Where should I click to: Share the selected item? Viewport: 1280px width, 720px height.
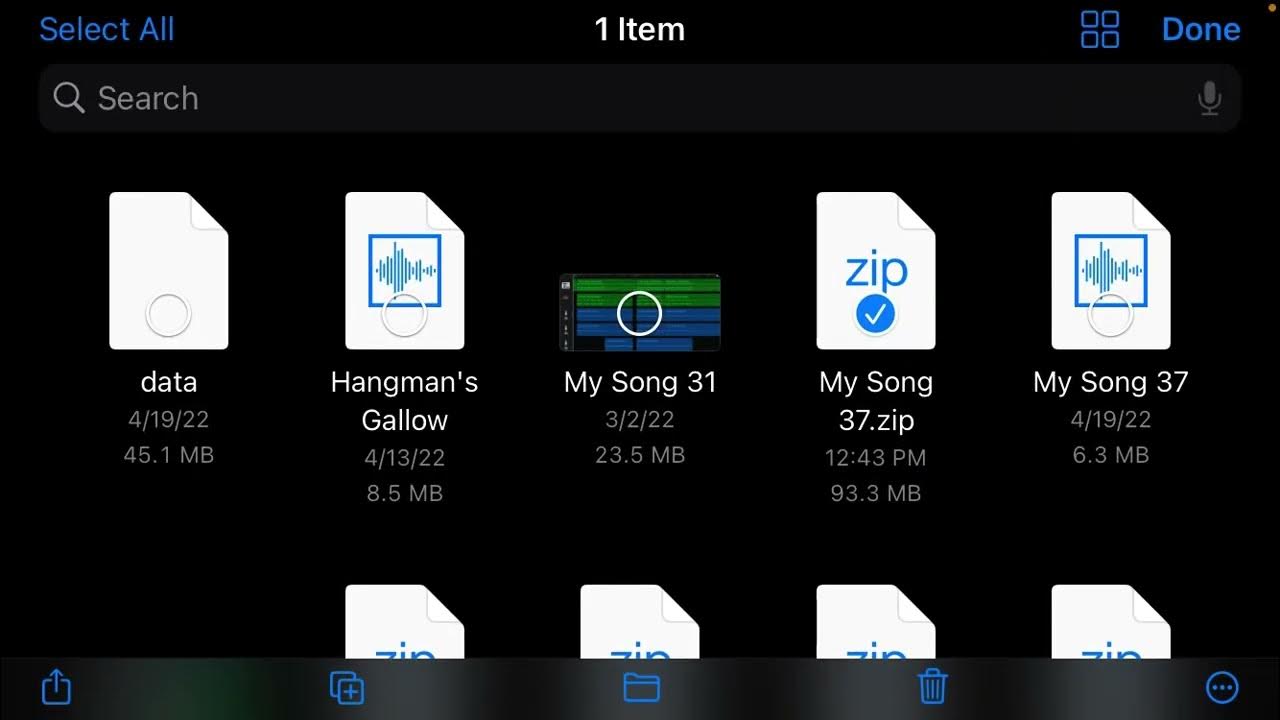[x=57, y=688]
